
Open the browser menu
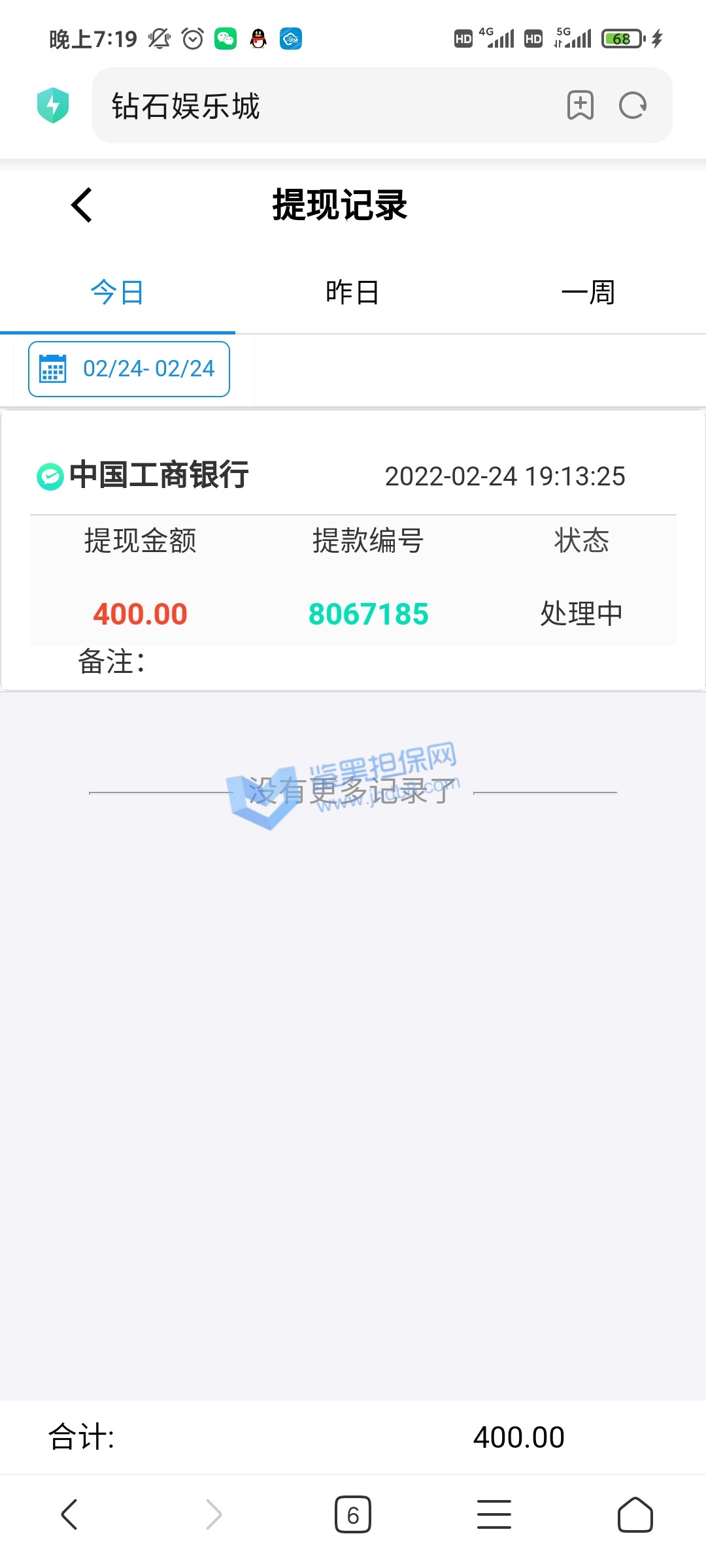pyautogui.click(x=494, y=1514)
